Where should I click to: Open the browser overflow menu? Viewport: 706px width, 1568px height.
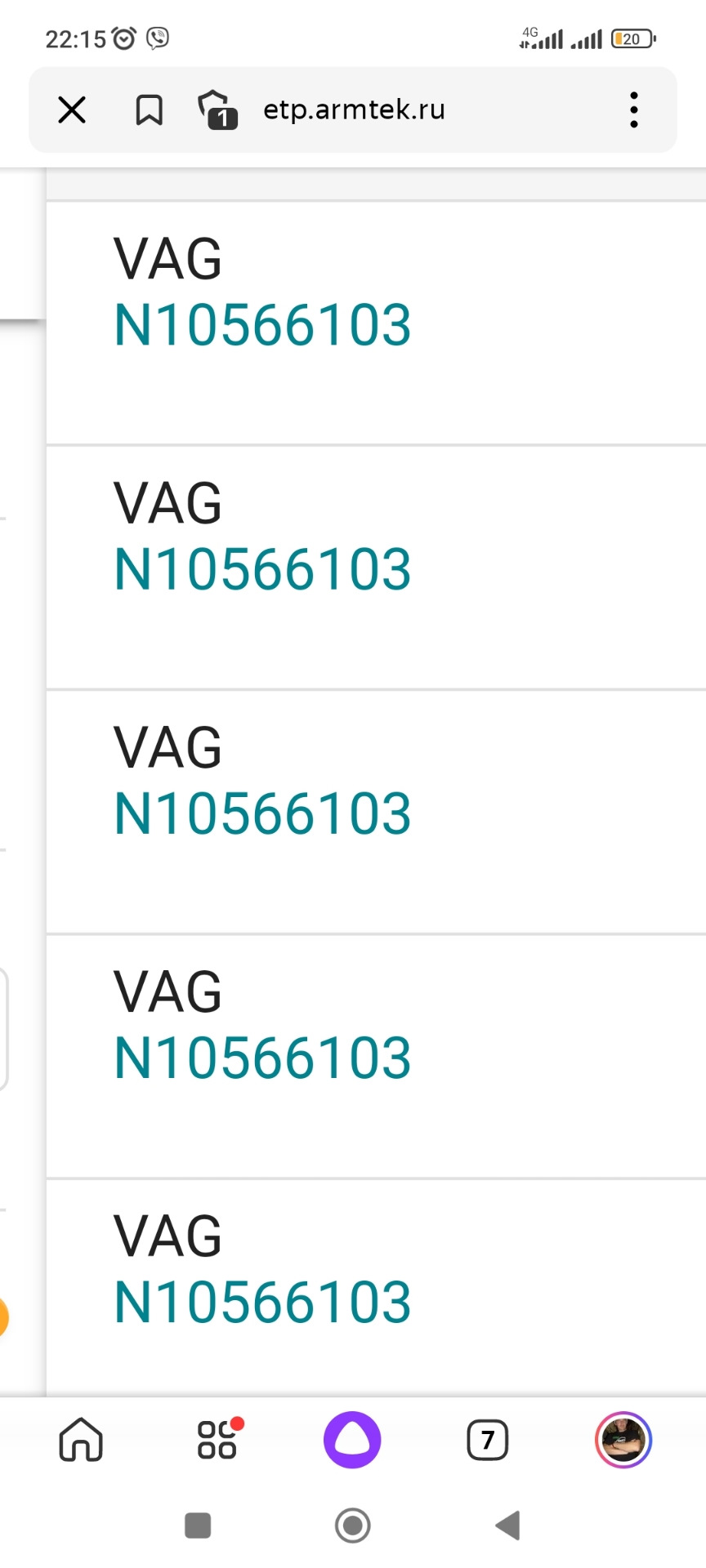(633, 109)
